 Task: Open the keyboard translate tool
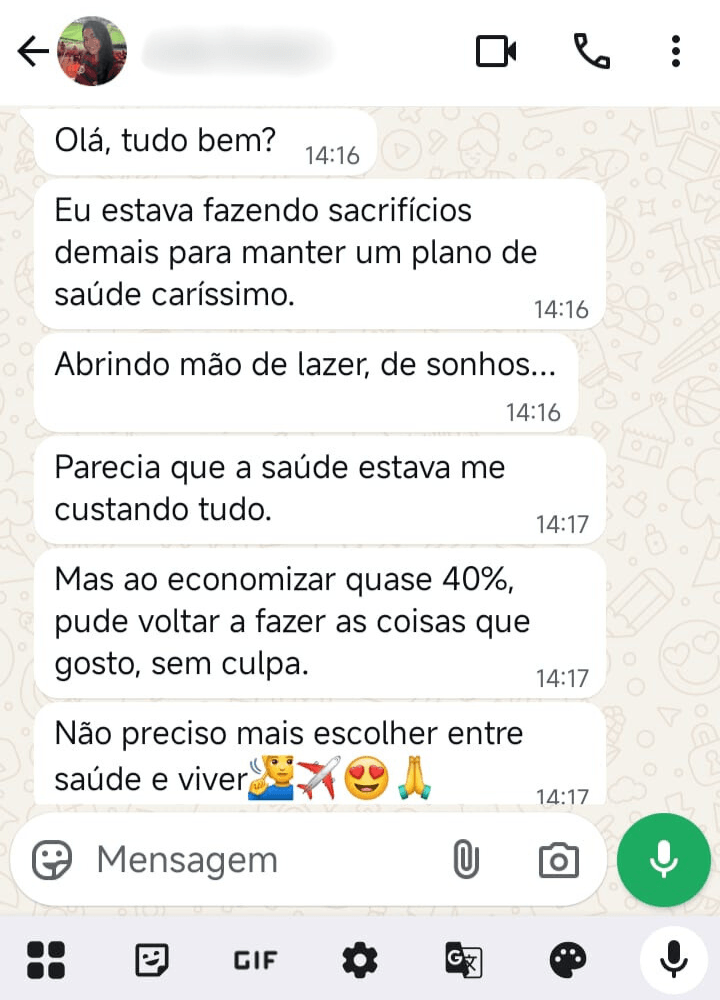(x=463, y=960)
